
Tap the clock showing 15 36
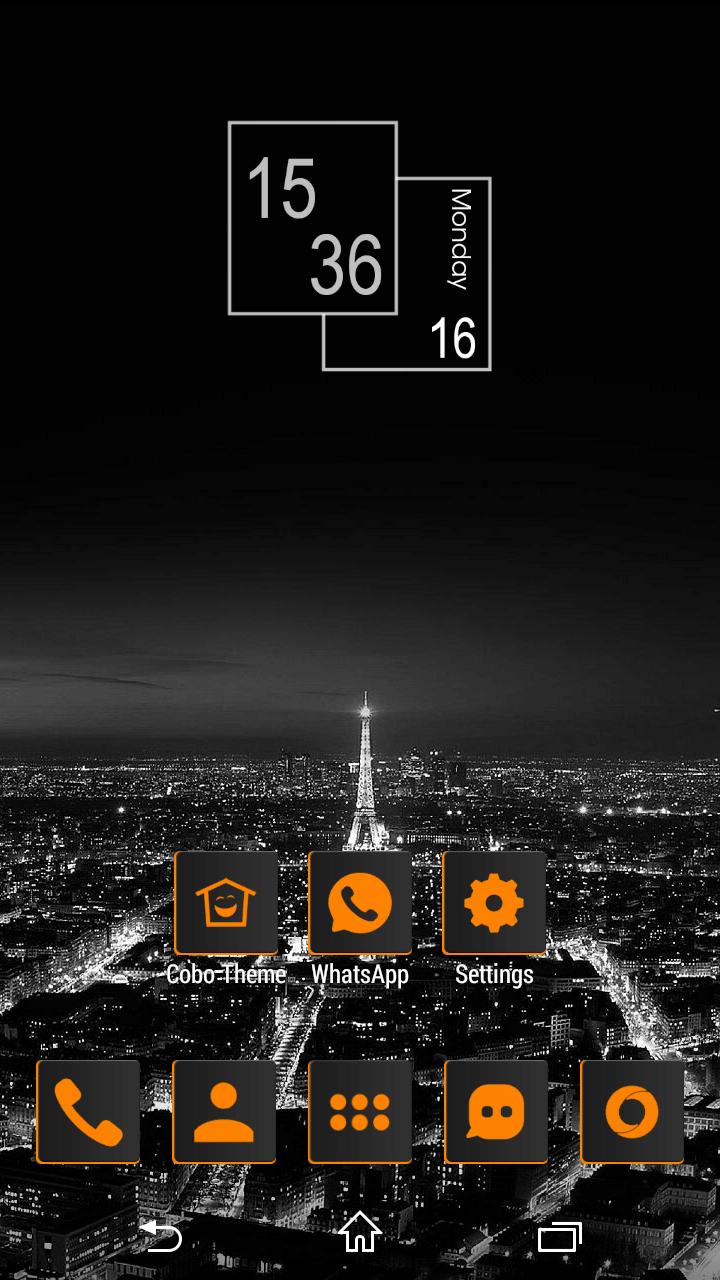(x=312, y=218)
